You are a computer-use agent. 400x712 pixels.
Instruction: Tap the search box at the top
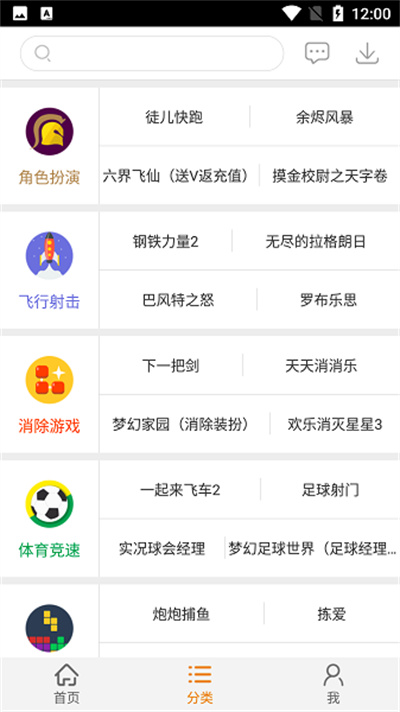[152, 54]
